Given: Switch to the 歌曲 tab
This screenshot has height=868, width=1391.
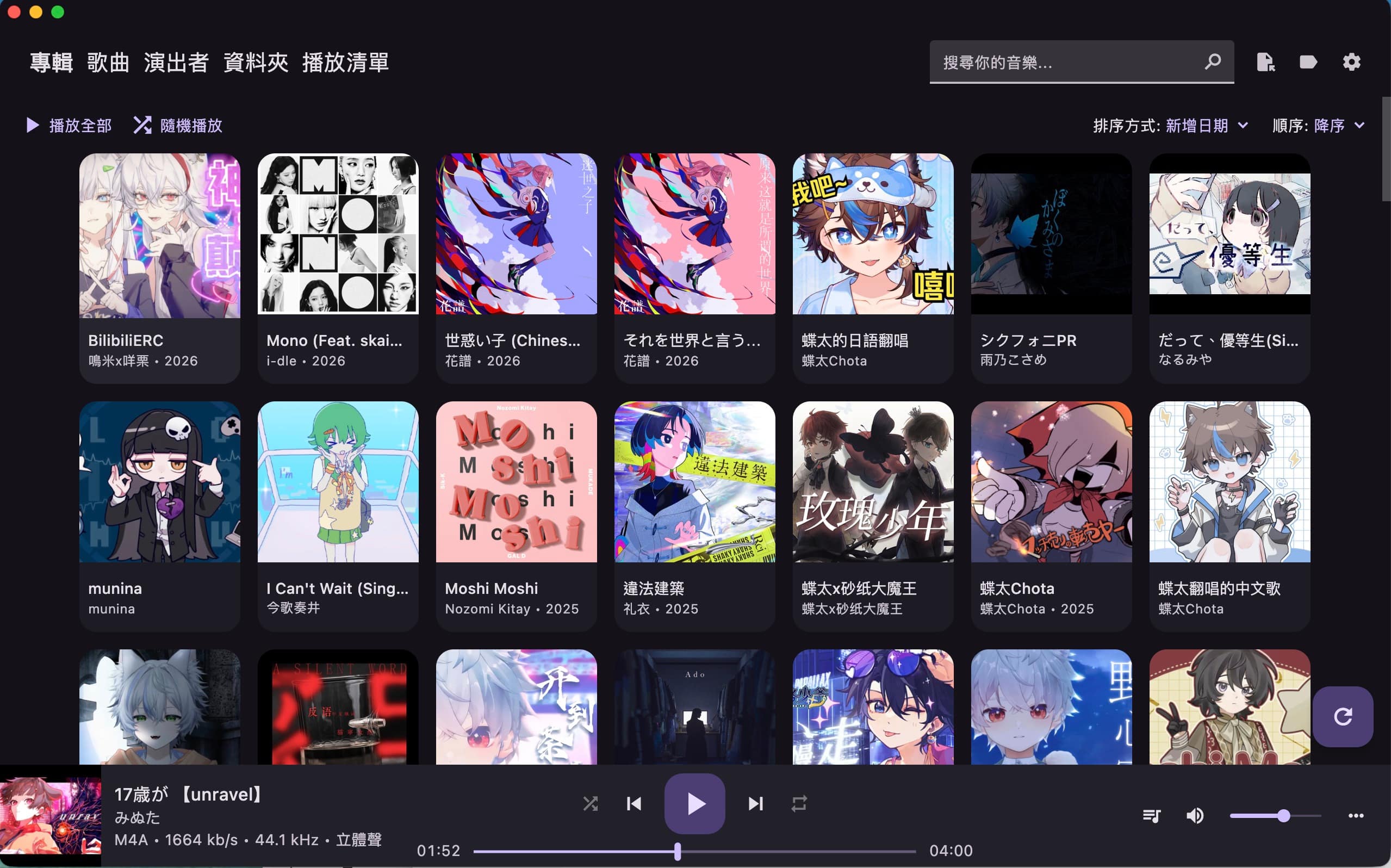Looking at the screenshot, I should tap(108, 62).
